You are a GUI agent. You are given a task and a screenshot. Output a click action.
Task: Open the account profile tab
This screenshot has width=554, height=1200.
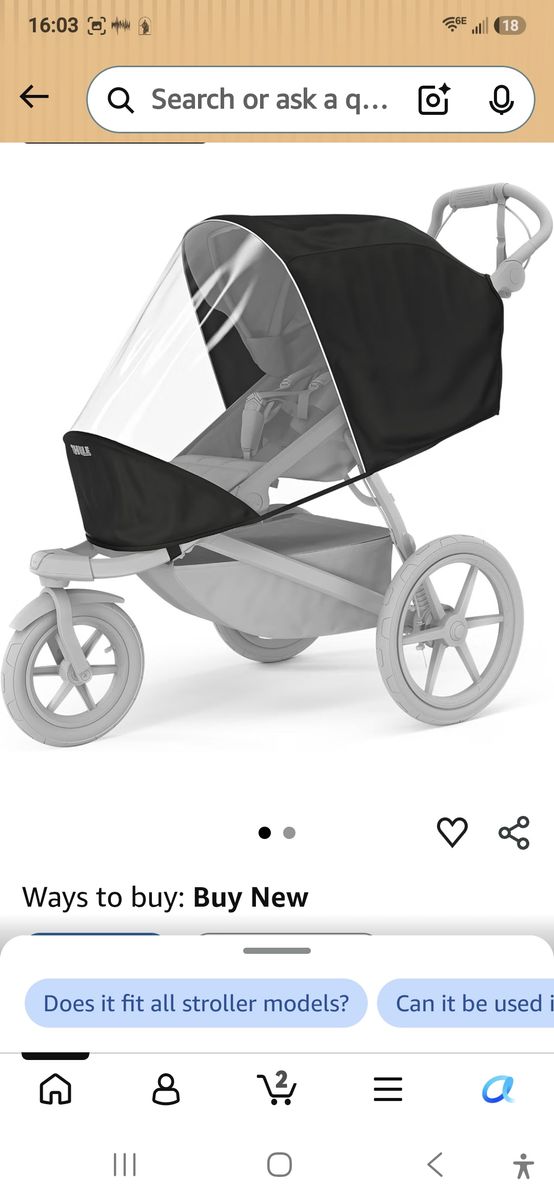[166, 1089]
